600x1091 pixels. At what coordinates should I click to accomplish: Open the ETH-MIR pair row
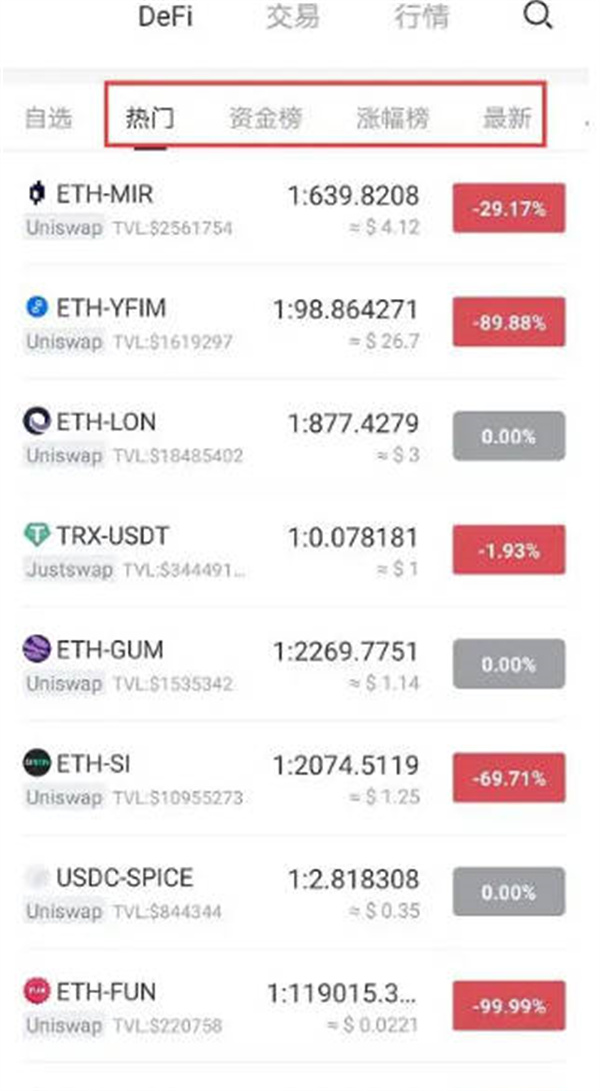105,194
